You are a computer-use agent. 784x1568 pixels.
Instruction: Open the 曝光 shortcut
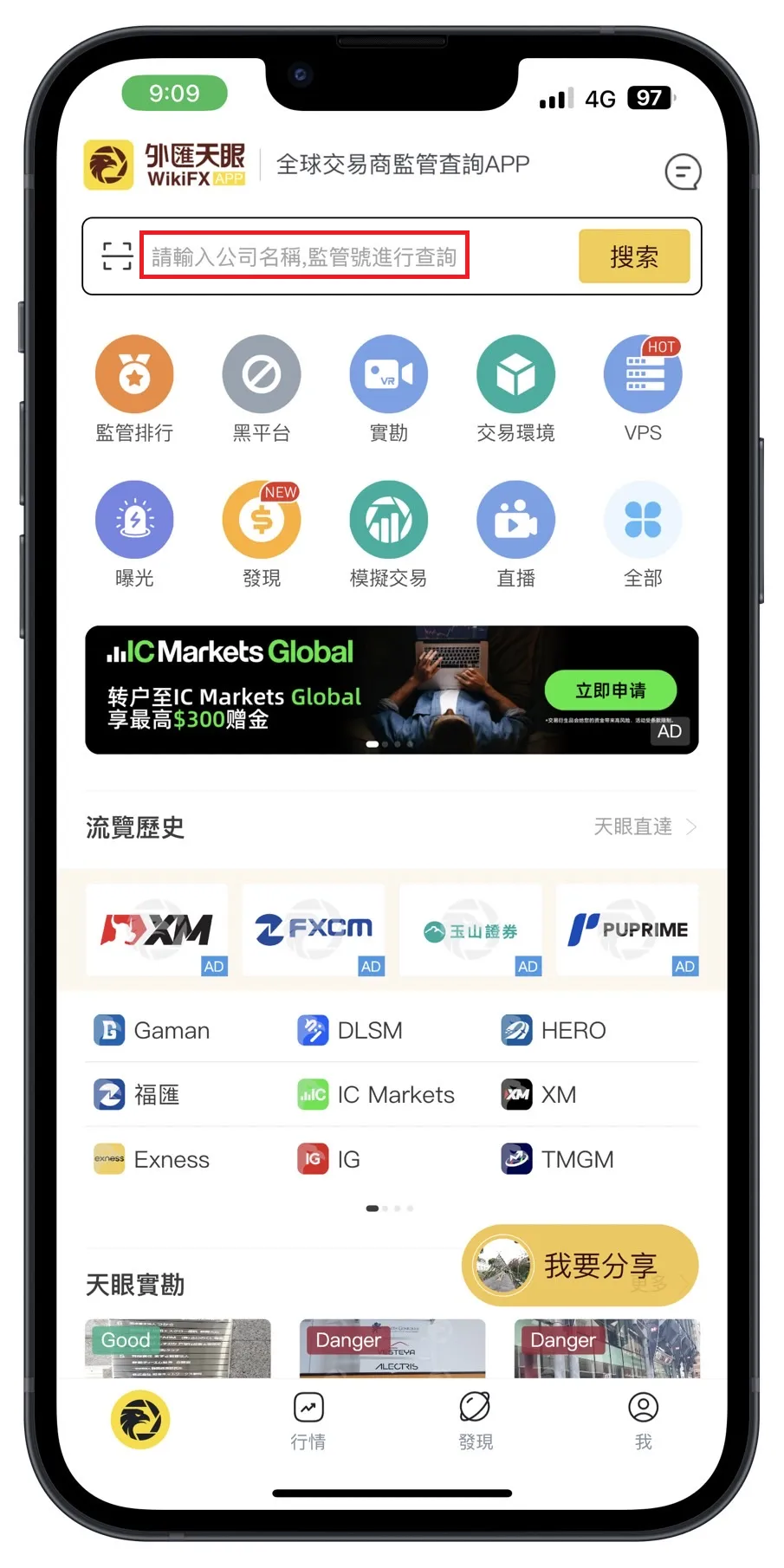click(x=134, y=535)
